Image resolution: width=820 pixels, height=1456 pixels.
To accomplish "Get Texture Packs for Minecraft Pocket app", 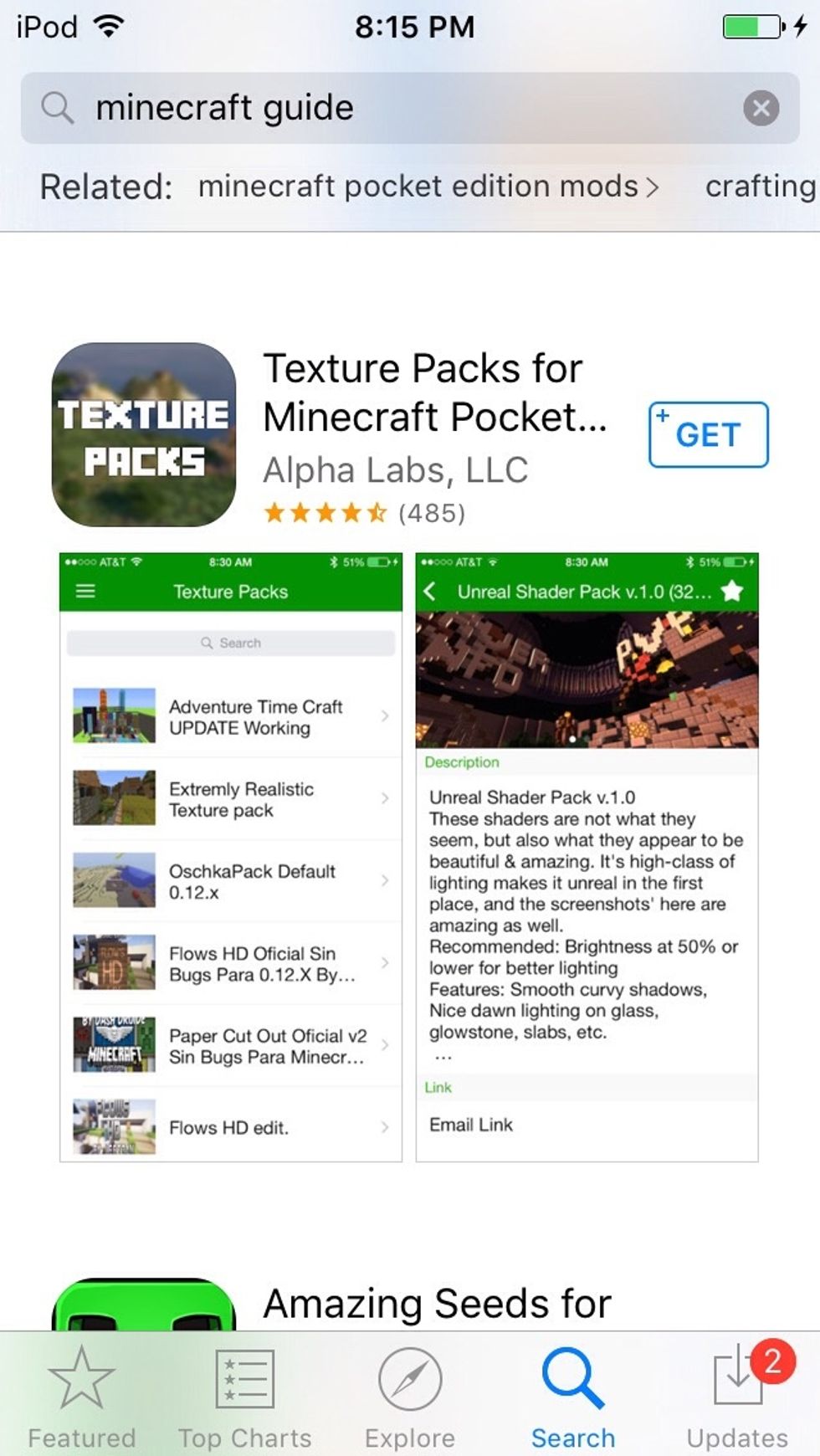I will coord(708,434).
